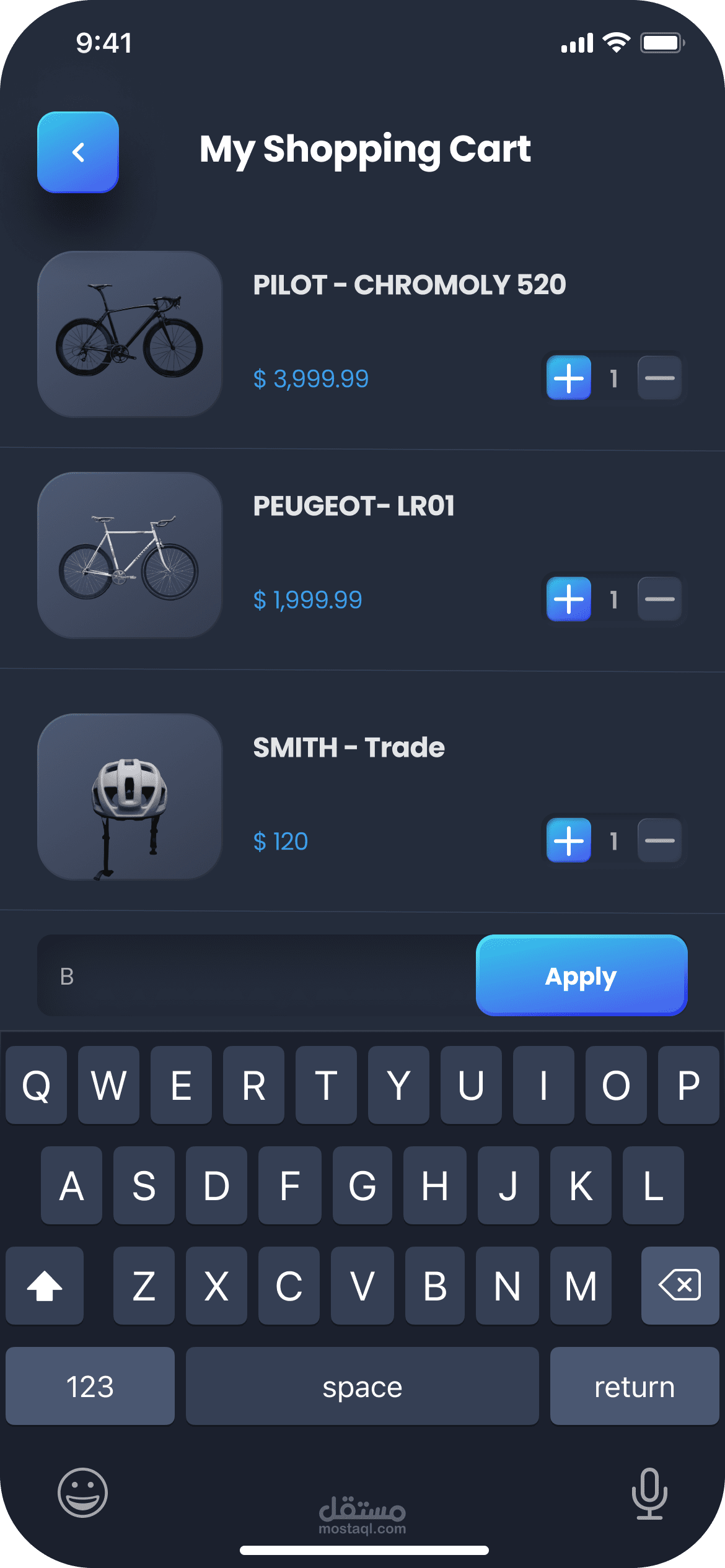Tap the keyboard return key
The width and height of the screenshot is (725, 1568).
coord(635,1386)
